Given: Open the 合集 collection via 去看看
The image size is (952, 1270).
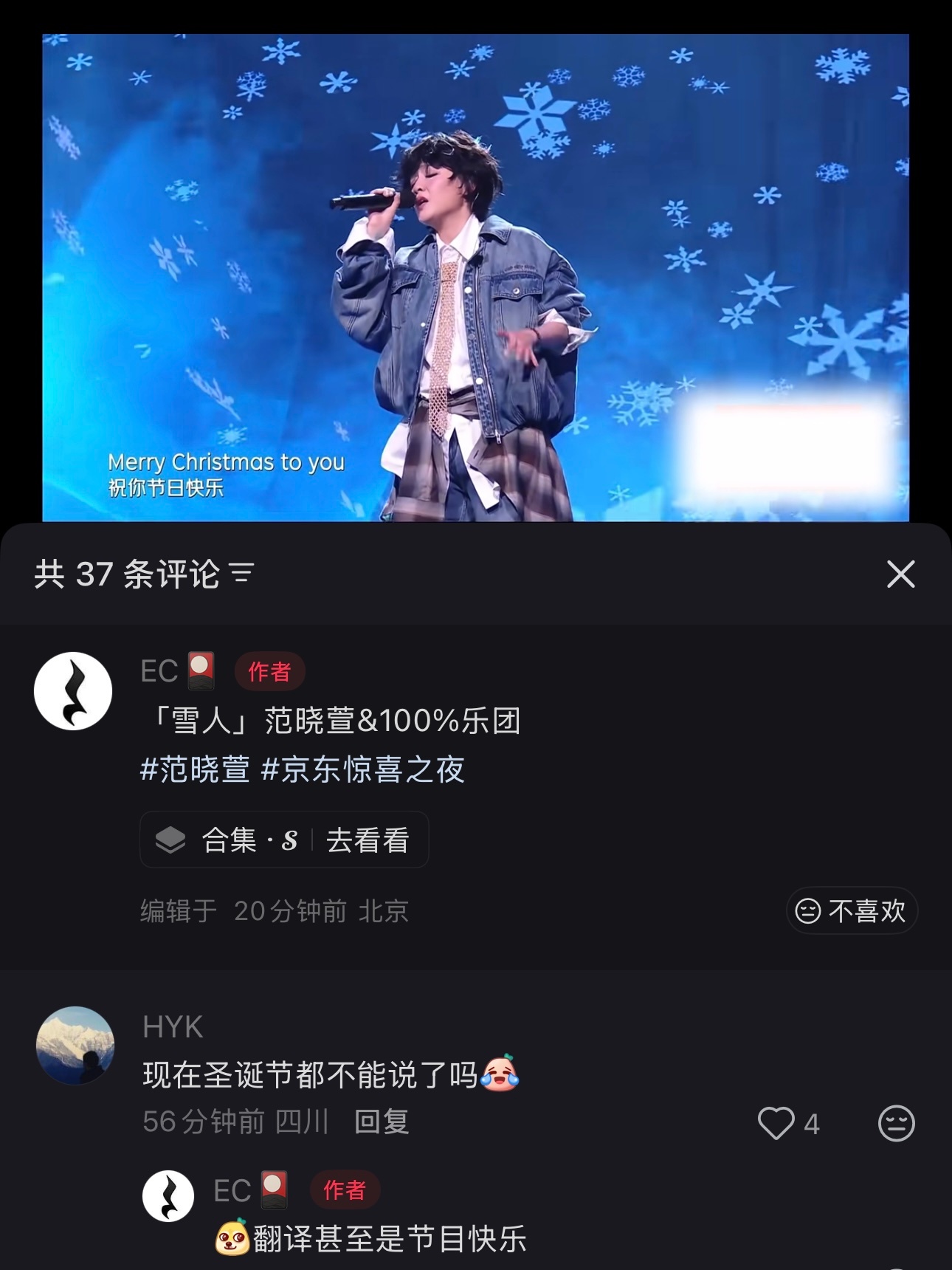Looking at the screenshot, I should (368, 840).
